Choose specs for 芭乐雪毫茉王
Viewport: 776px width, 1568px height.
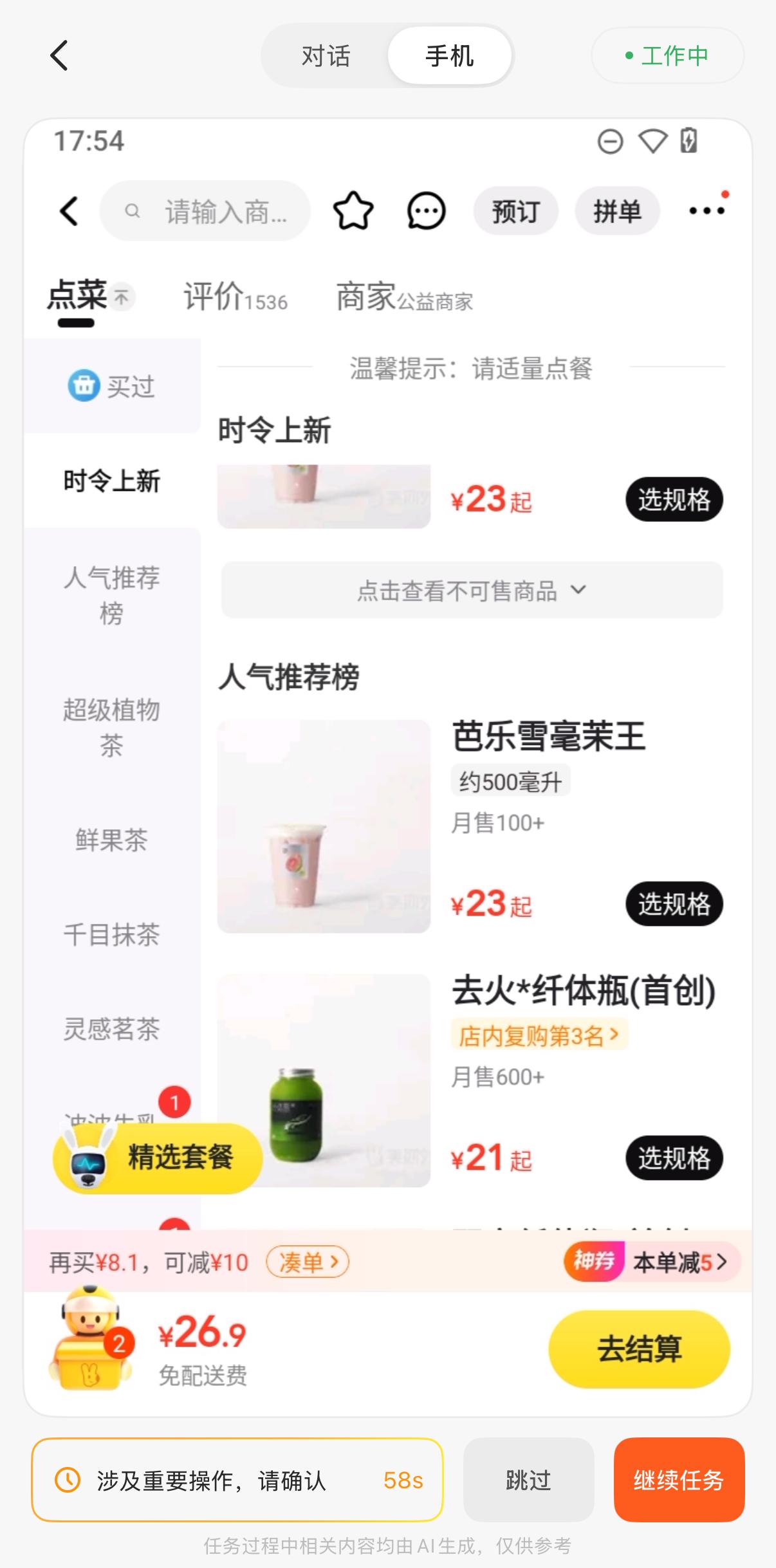click(x=674, y=904)
